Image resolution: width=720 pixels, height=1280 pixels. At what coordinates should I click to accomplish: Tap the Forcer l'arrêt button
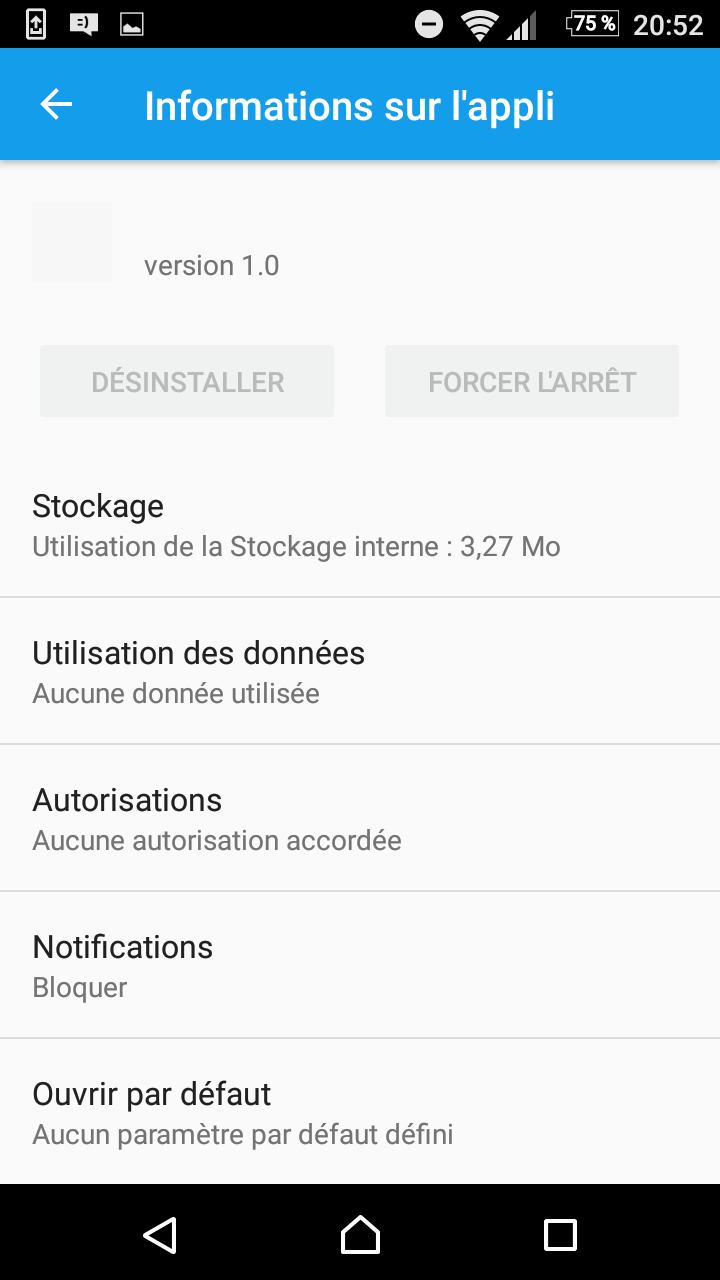pyautogui.click(x=532, y=381)
